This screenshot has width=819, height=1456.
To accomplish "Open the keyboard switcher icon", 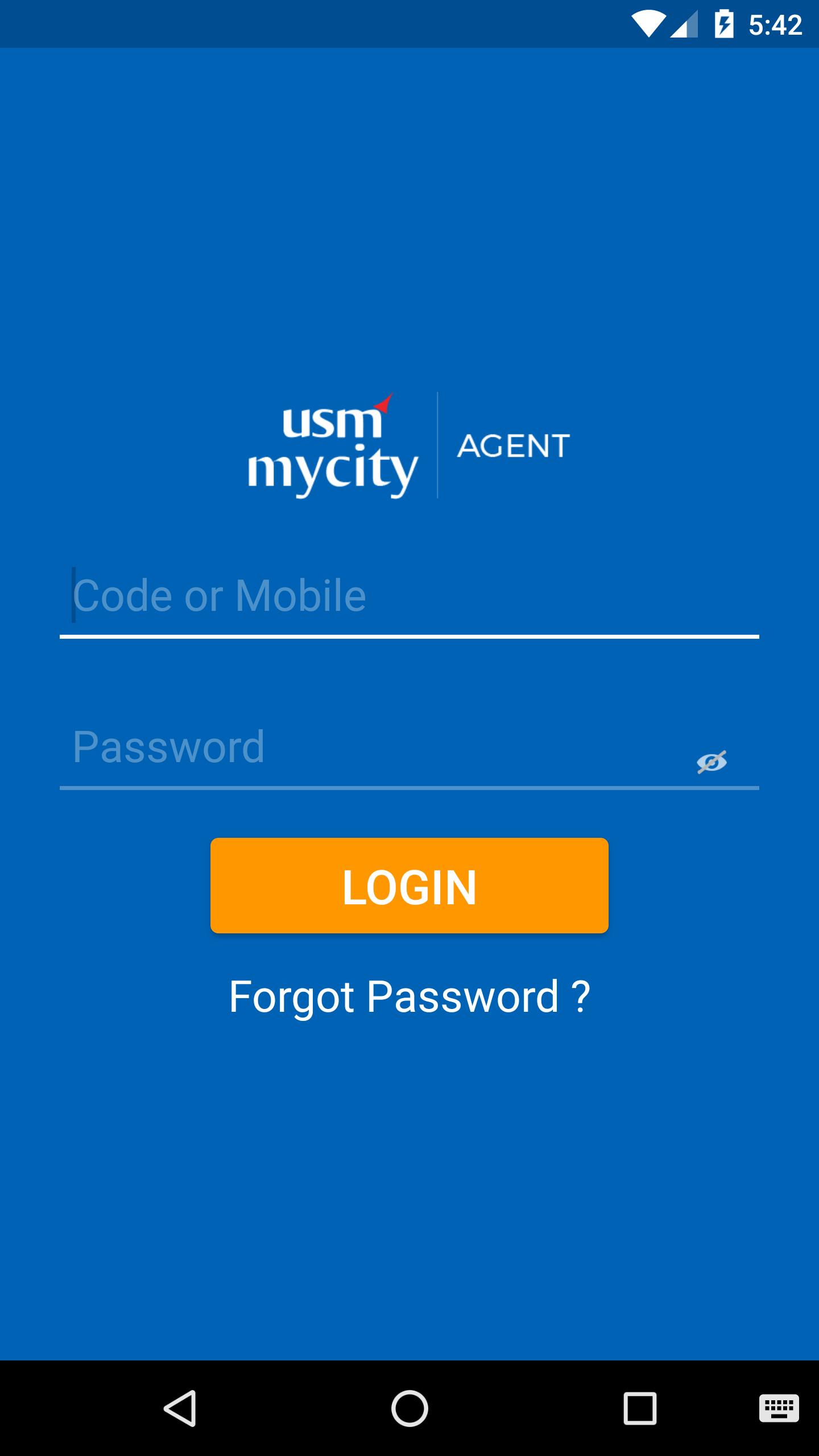I will coord(779,1408).
